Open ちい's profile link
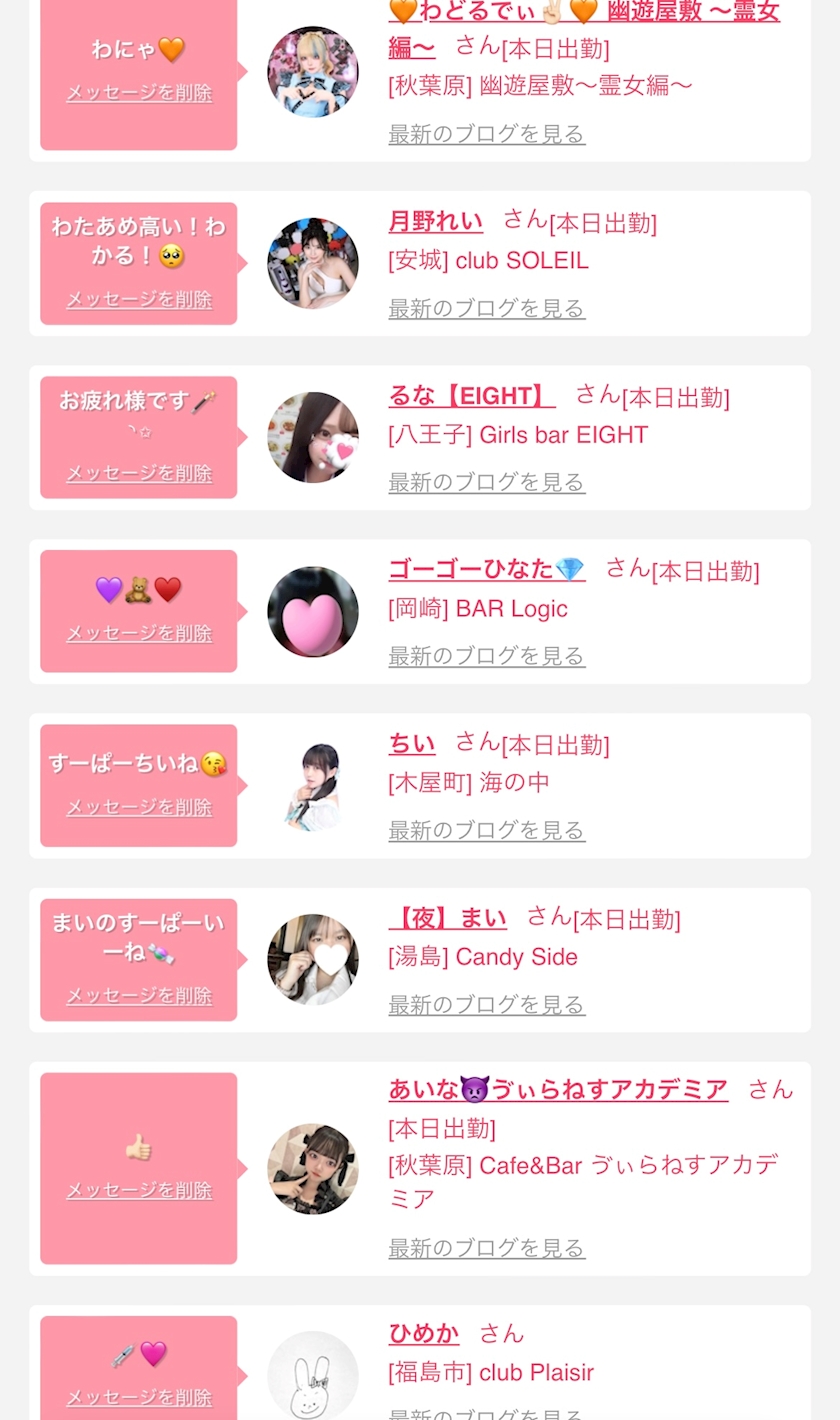The width and height of the screenshot is (840, 1420). point(412,744)
